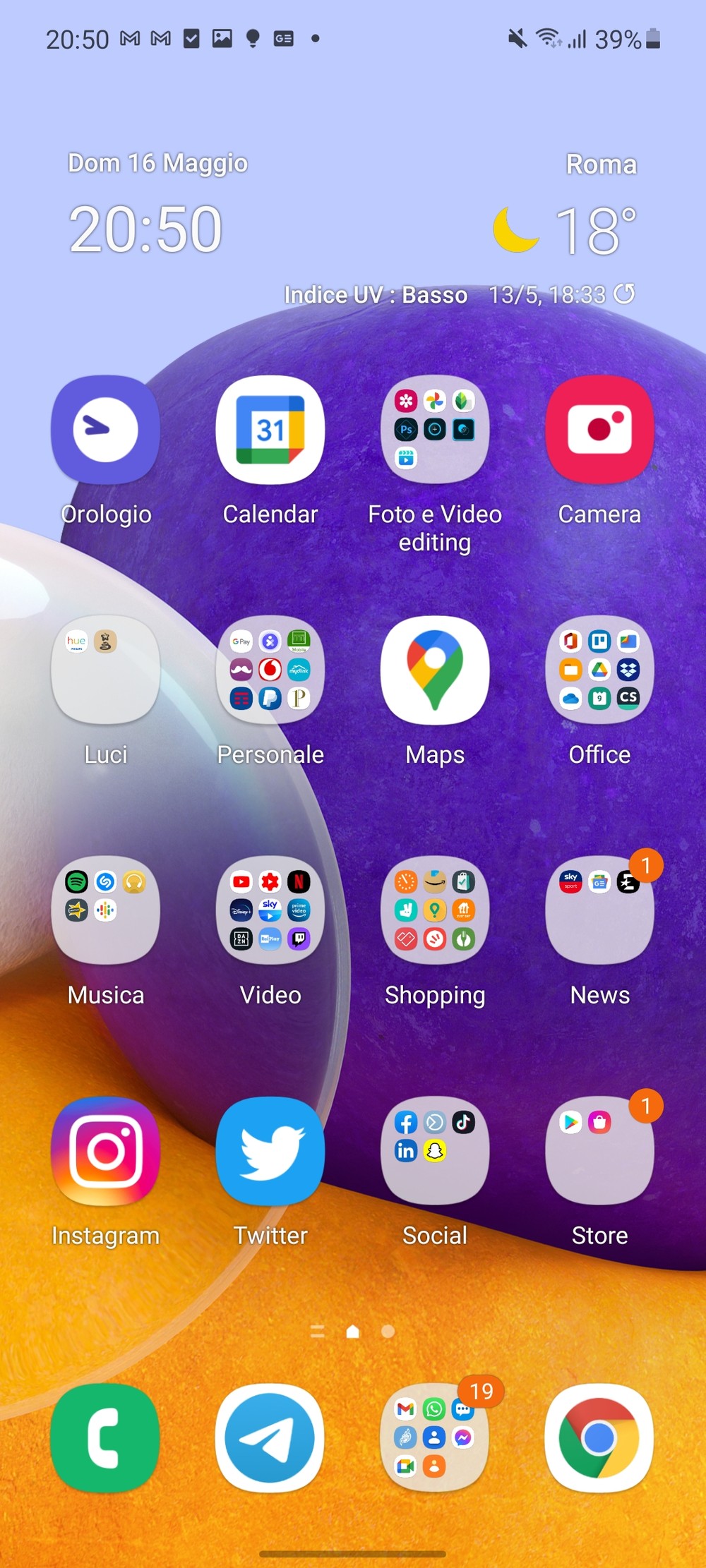Viewport: 706px width, 1568px height.
Task: Open the Orologio clock app
Action: 106,430
